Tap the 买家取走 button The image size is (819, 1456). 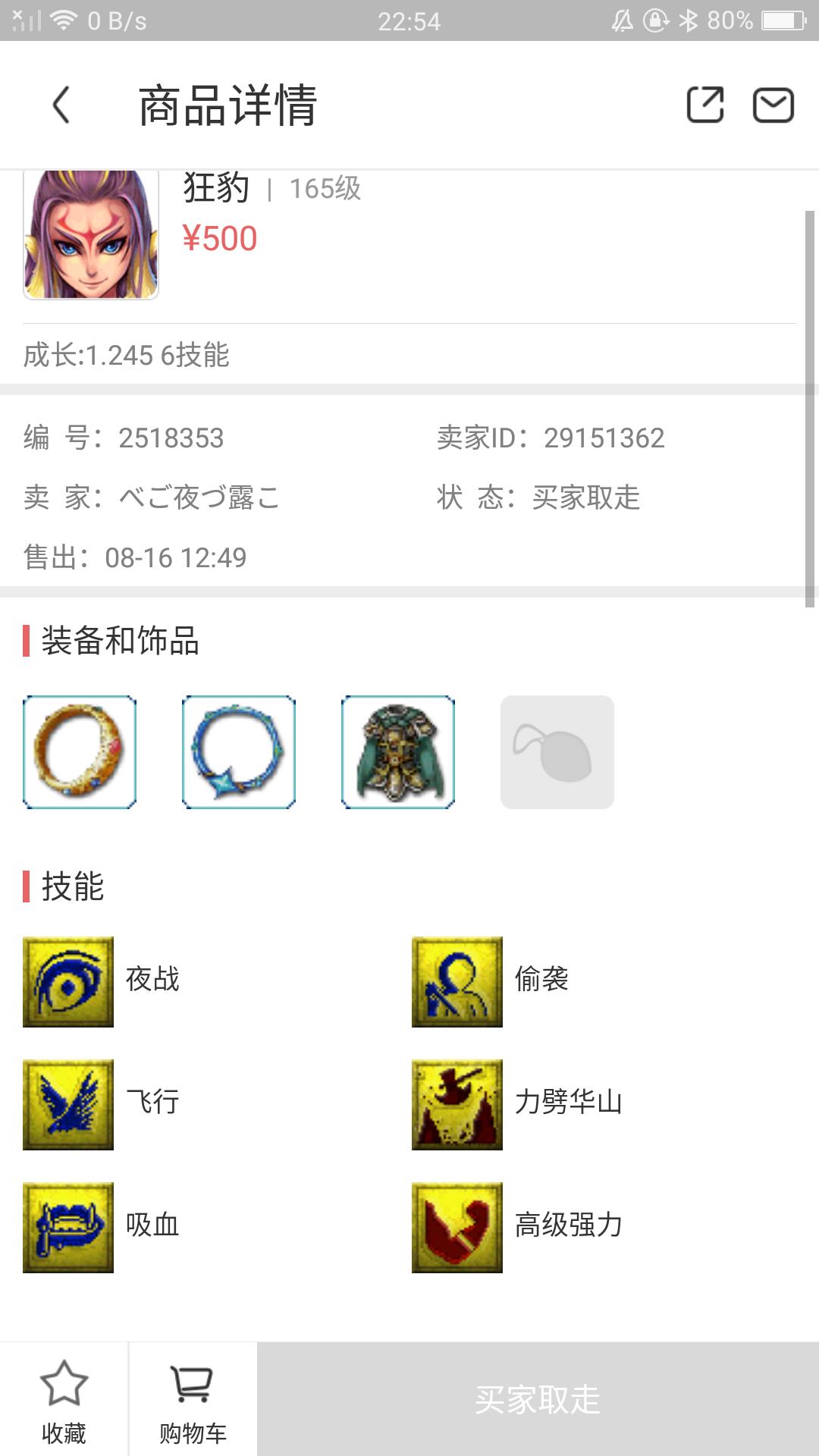click(x=538, y=1399)
